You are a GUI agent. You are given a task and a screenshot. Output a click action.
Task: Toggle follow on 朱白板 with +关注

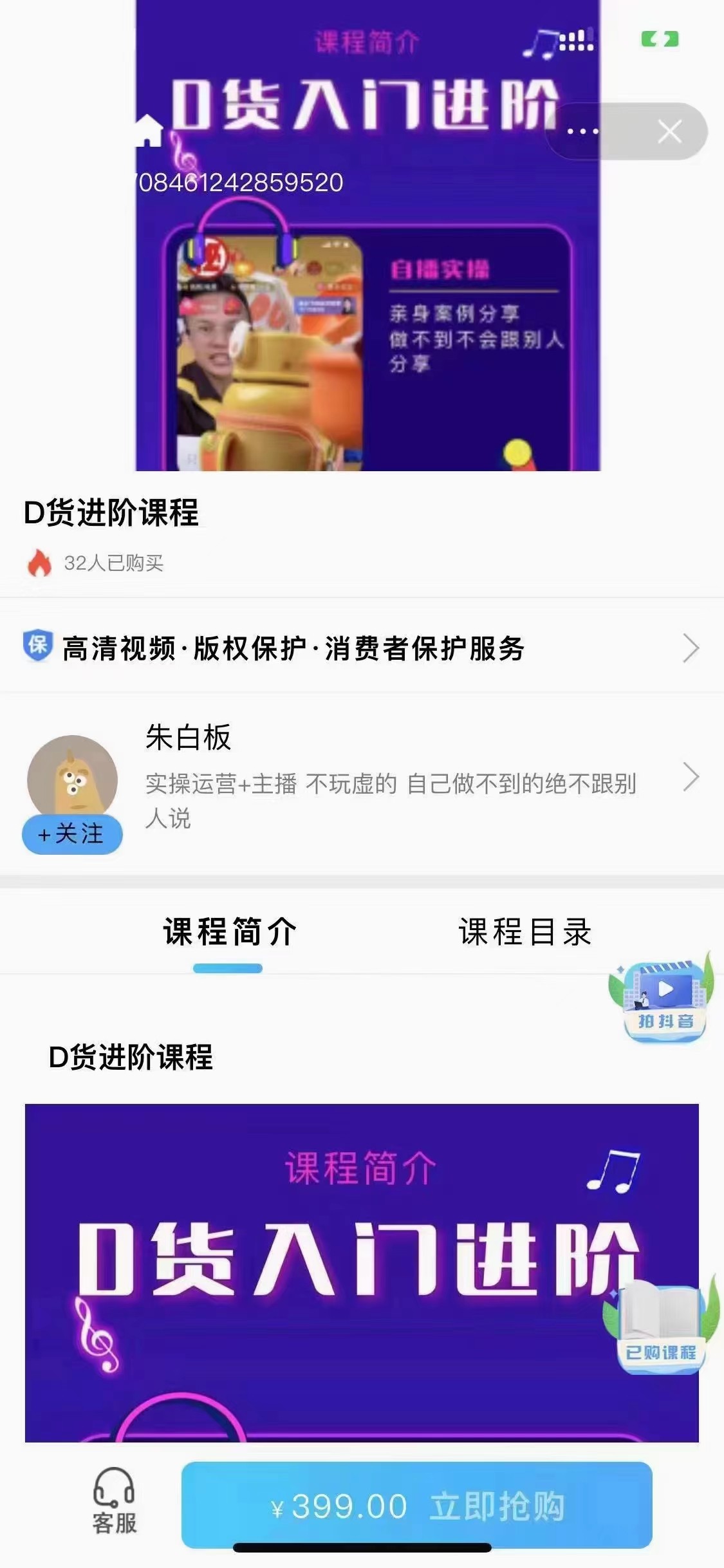pos(72,835)
